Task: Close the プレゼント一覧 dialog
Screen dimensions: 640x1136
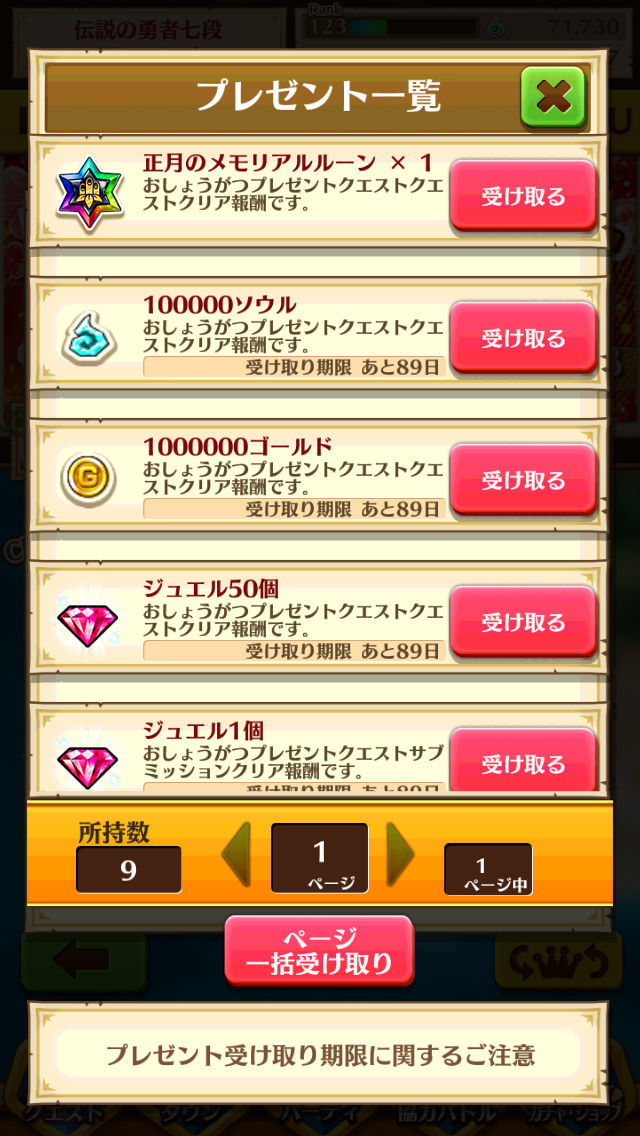Action: (x=552, y=97)
